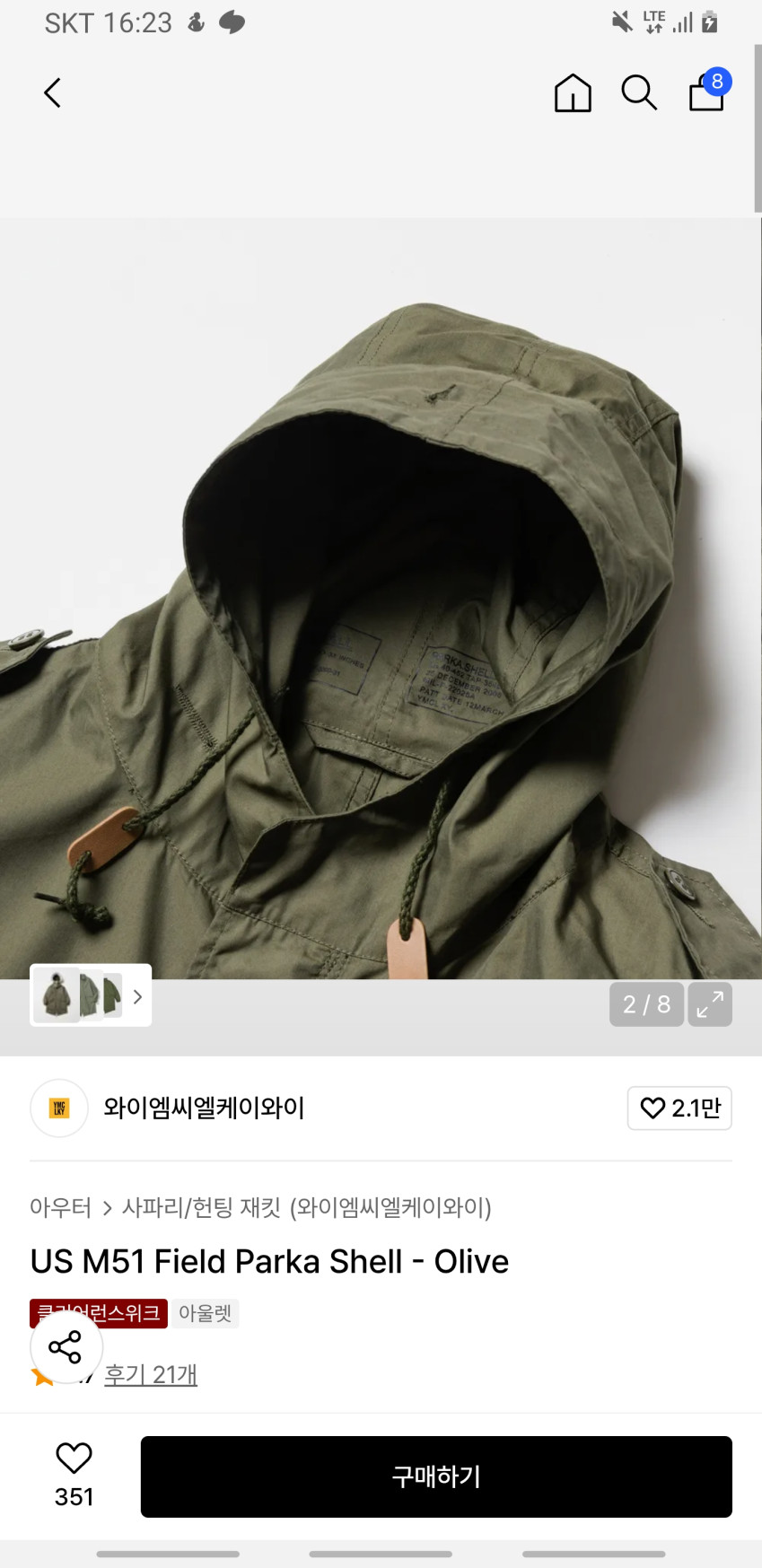Image resolution: width=762 pixels, height=1568 pixels.
Task: Open the search magnifier icon
Action: pos(639,92)
